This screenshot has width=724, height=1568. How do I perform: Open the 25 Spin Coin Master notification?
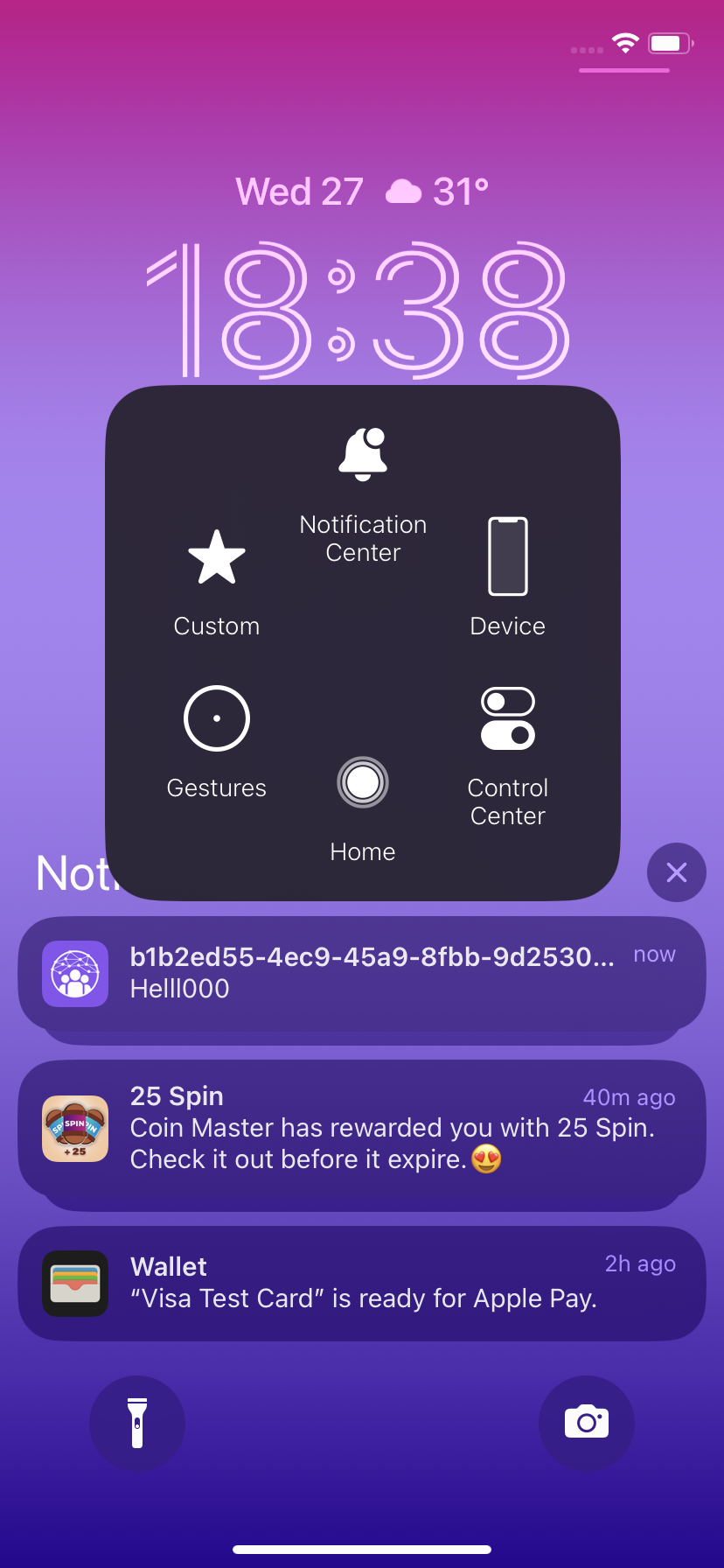tap(361, 1127)
